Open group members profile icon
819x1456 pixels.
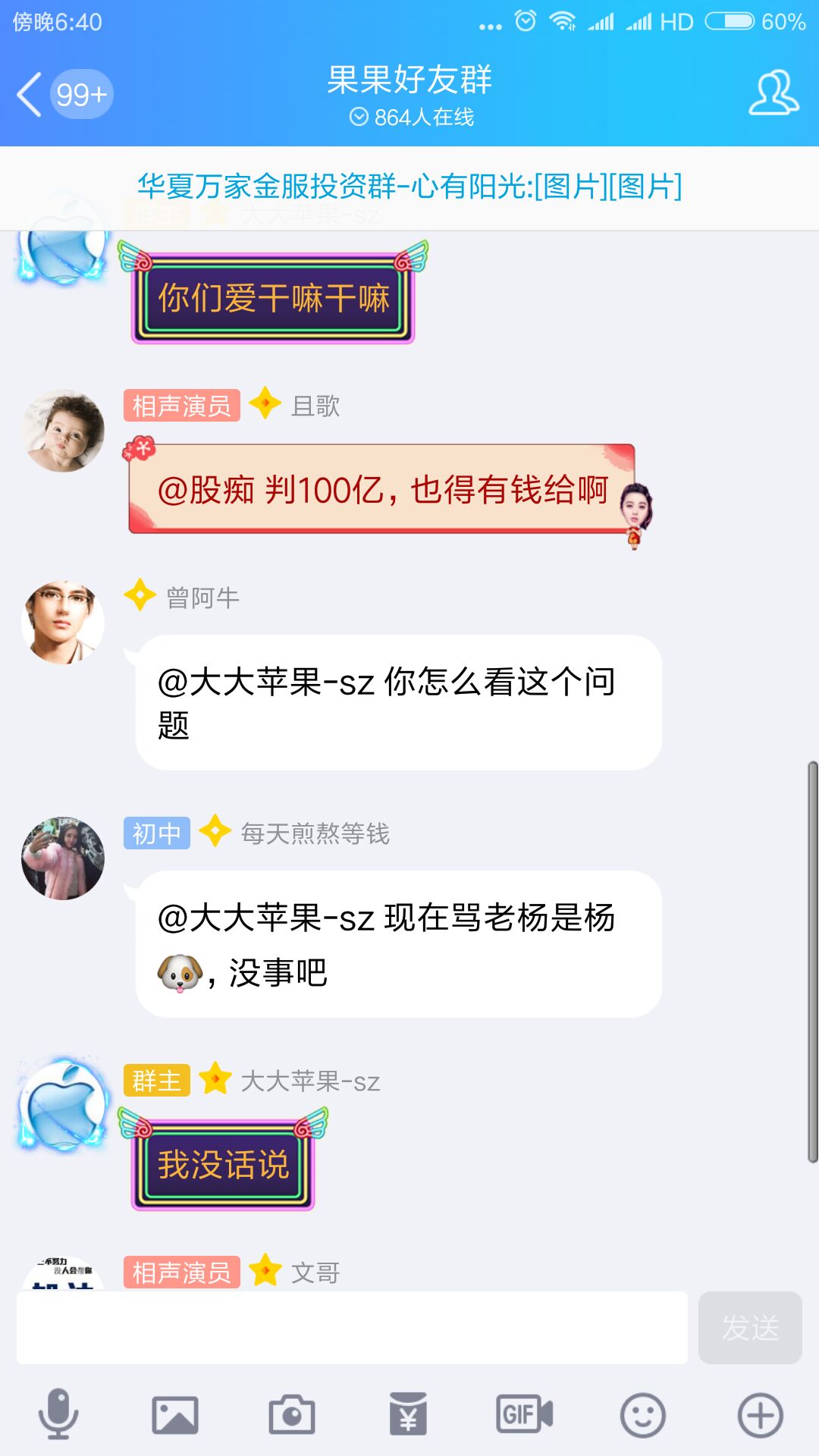[x=773, y=94]
